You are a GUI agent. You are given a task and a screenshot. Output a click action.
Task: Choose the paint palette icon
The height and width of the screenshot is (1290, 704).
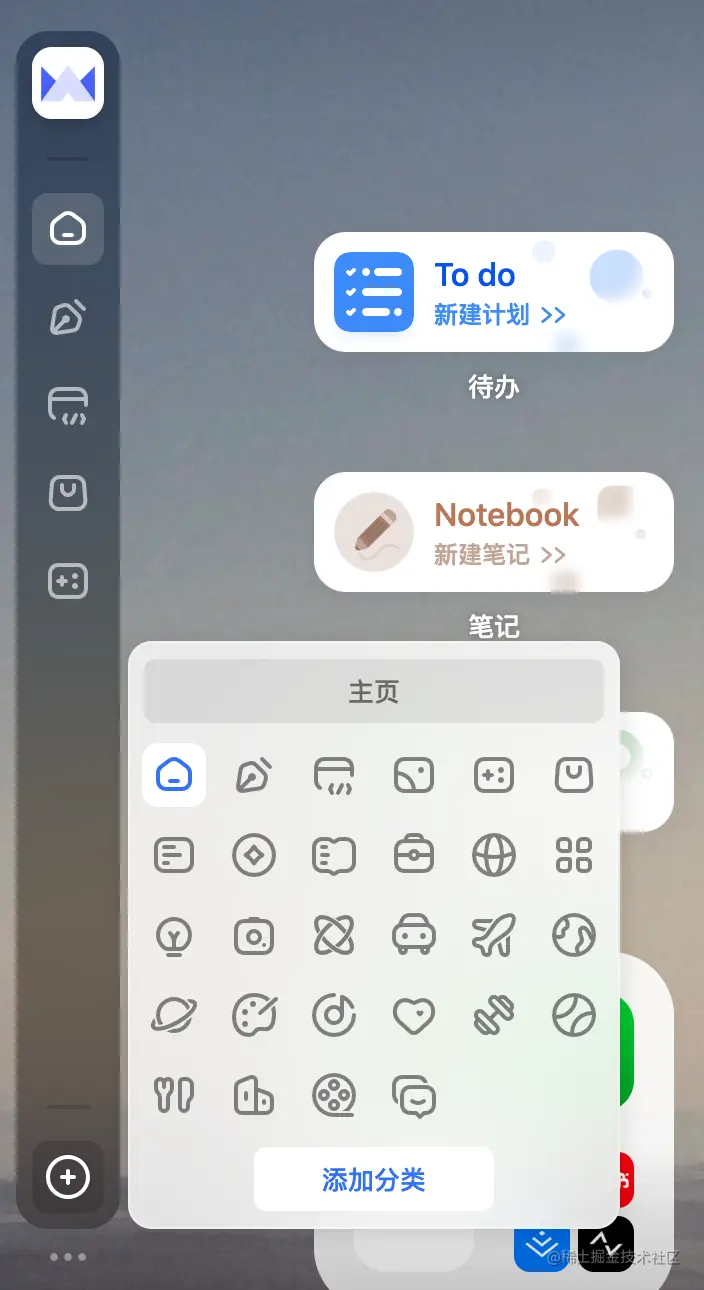254,1016
